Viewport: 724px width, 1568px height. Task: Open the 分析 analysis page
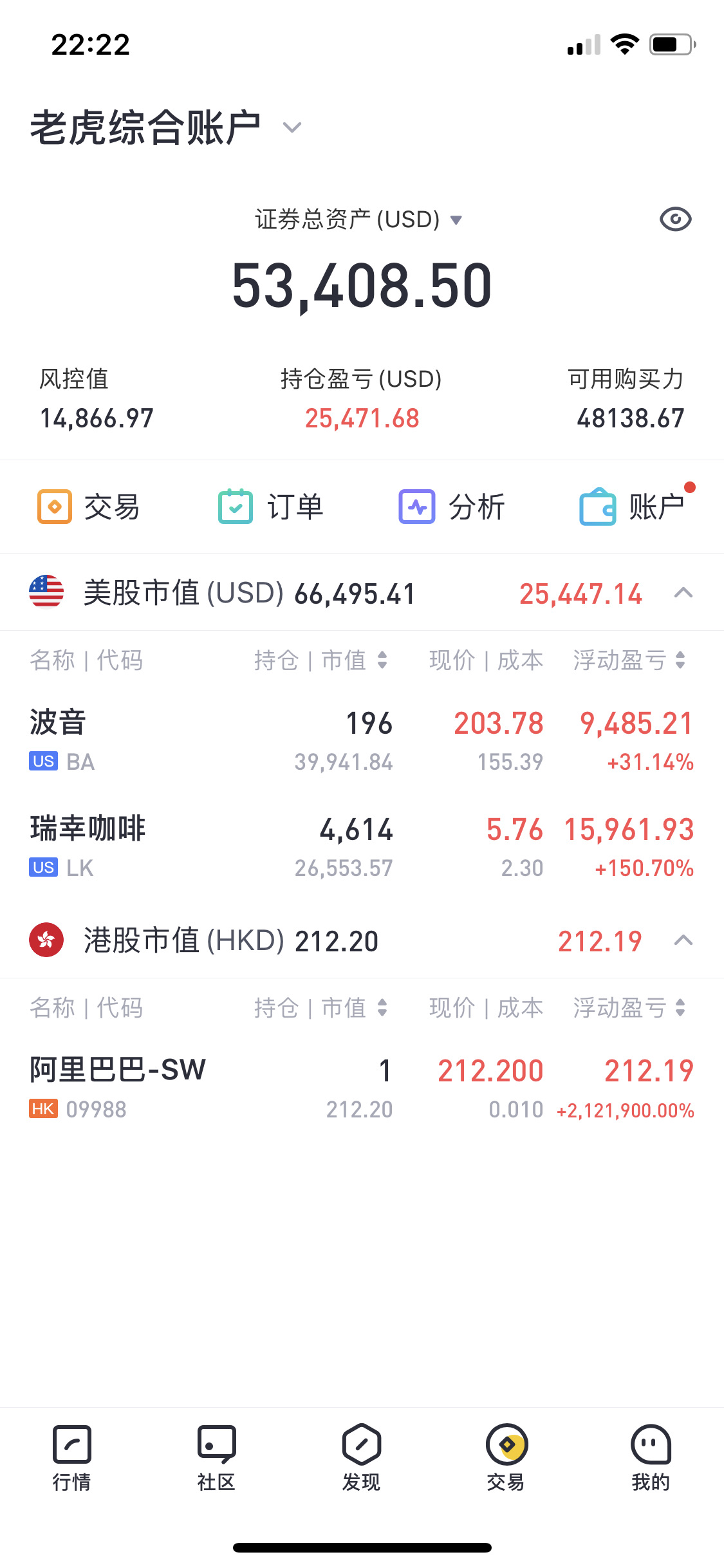pyautogui.click(x=452, y=507)
